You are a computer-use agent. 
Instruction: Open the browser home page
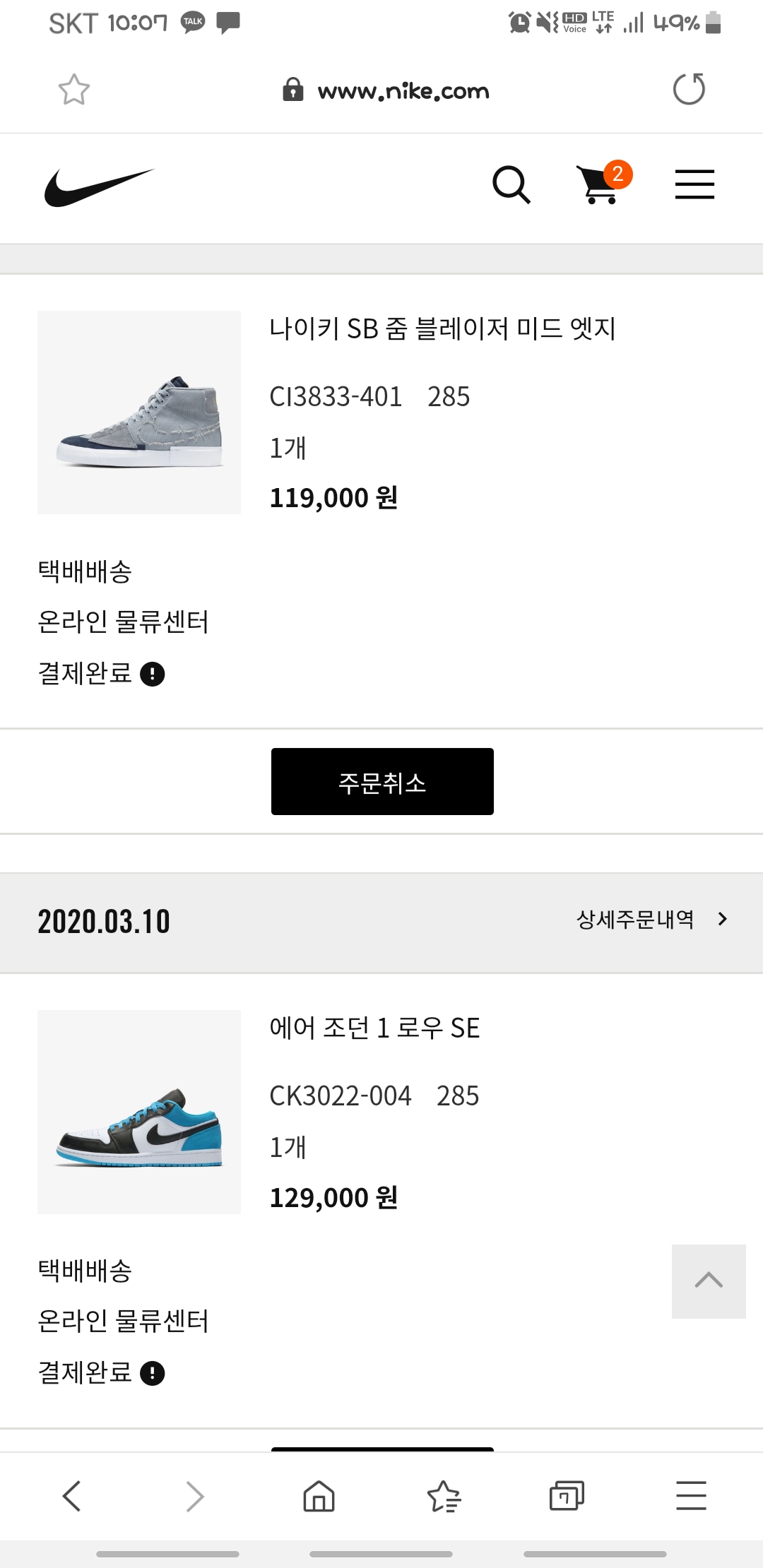click(x=319, y=1495)
